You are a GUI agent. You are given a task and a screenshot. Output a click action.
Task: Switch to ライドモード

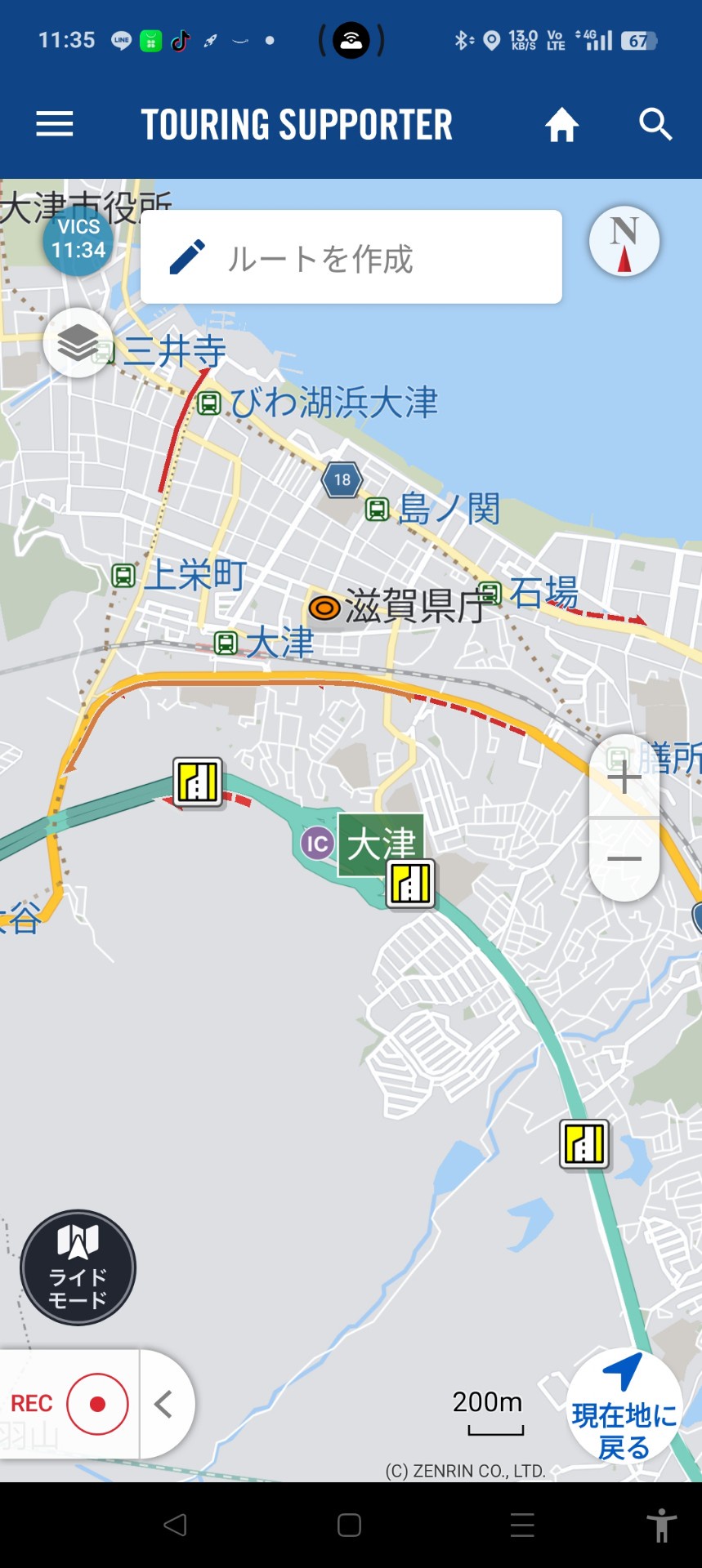78,1267
